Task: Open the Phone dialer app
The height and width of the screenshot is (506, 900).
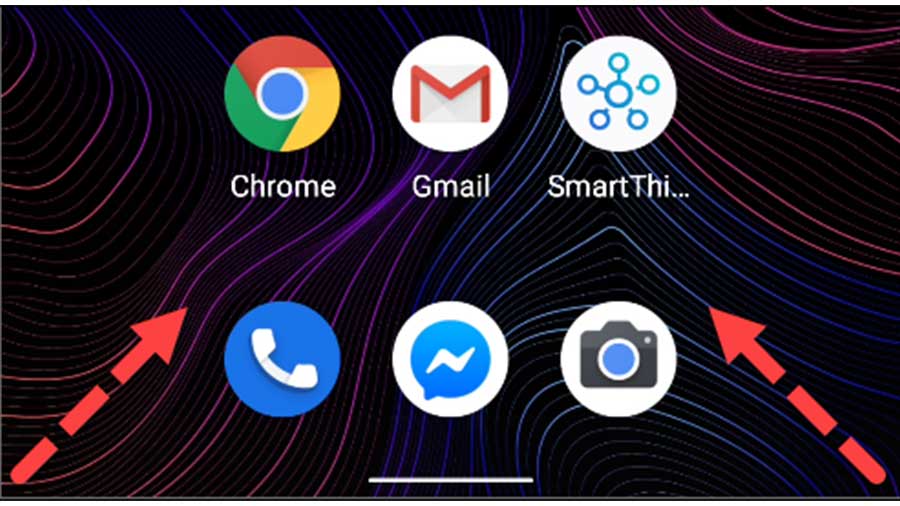Action: click(x=282, y=358)
